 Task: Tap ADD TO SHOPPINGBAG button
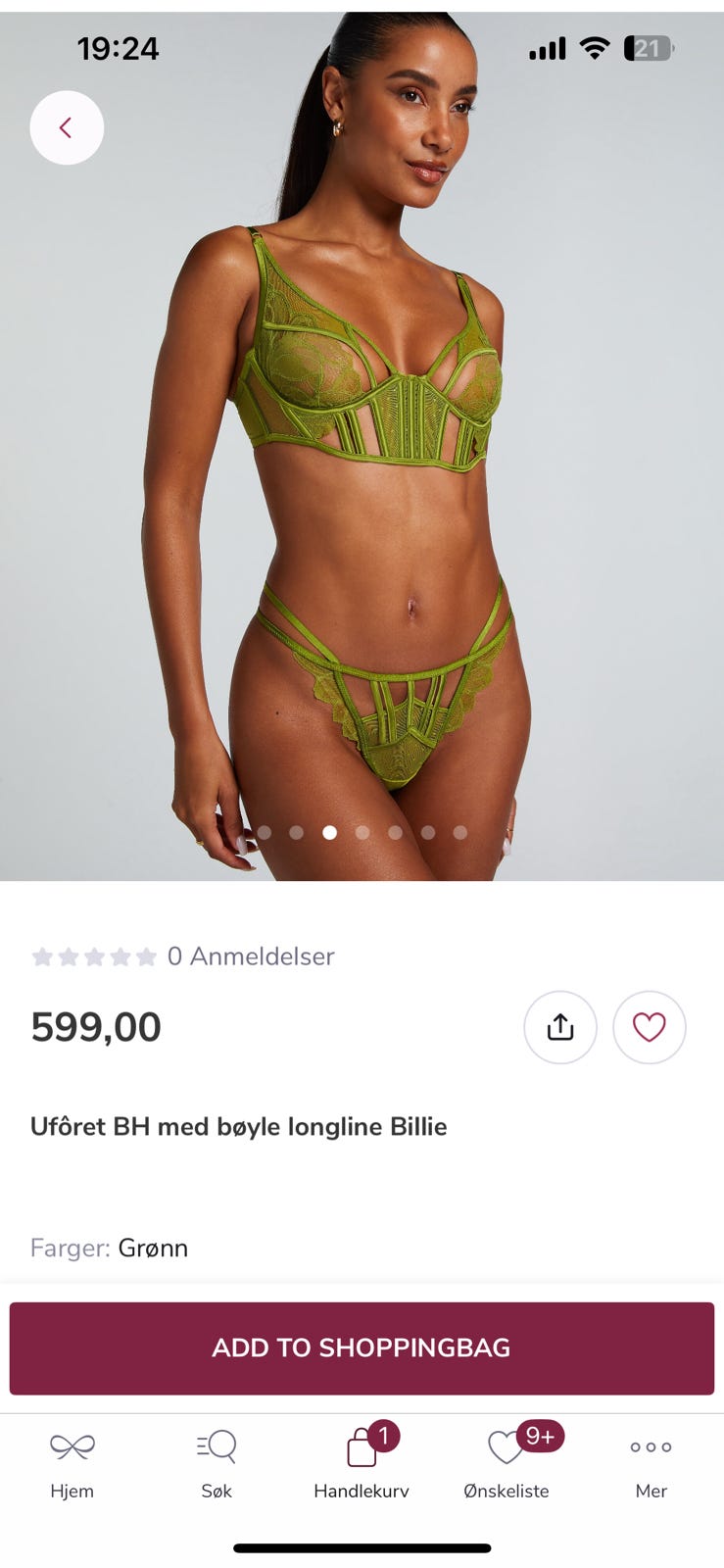pos(362,1347)
